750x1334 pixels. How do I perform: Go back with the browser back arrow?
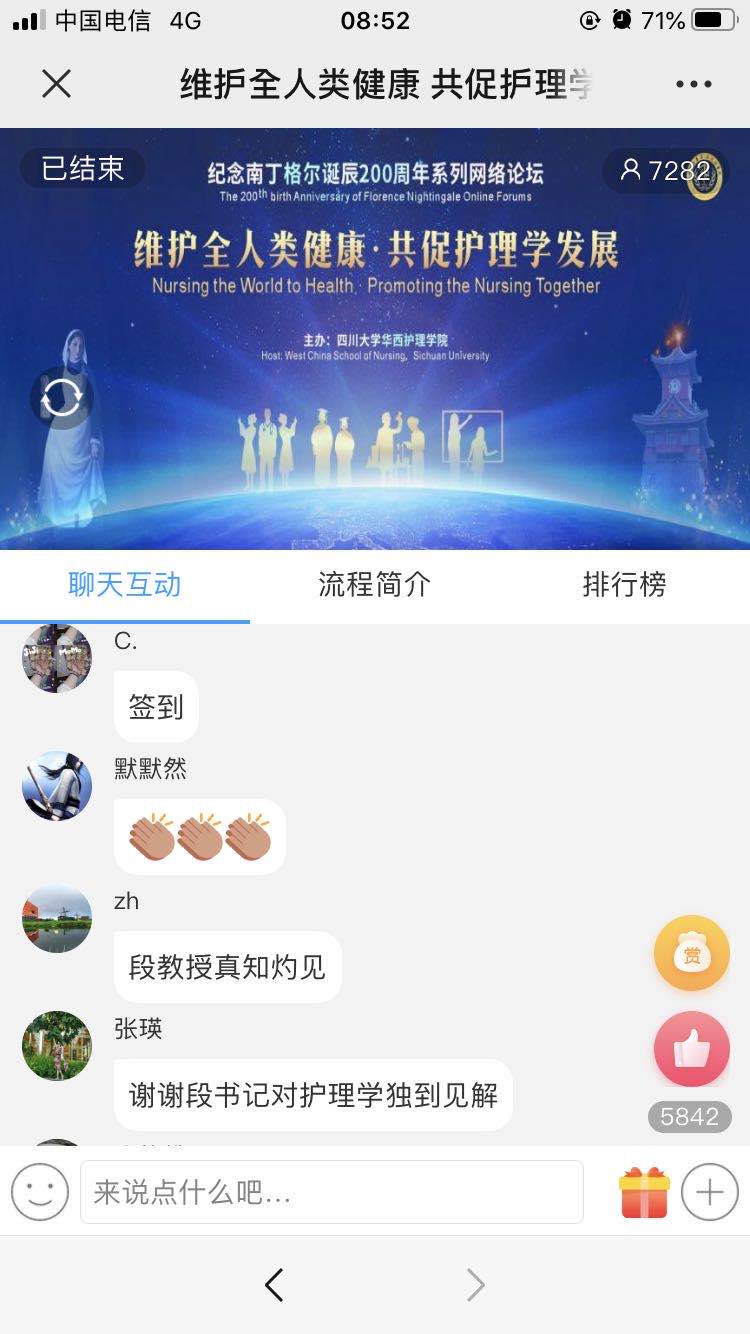(x=274, y=1285)
